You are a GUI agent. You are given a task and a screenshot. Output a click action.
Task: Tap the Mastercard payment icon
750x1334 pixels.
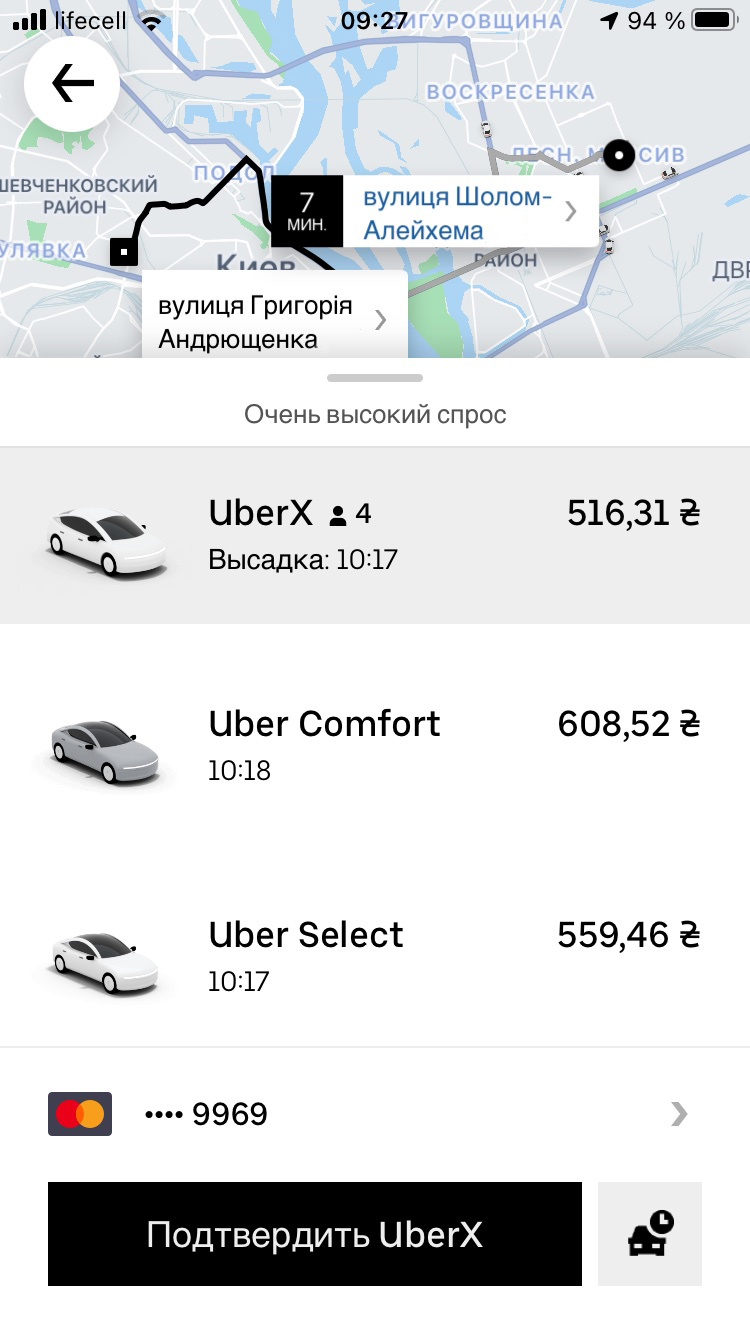pos(79,1113)
